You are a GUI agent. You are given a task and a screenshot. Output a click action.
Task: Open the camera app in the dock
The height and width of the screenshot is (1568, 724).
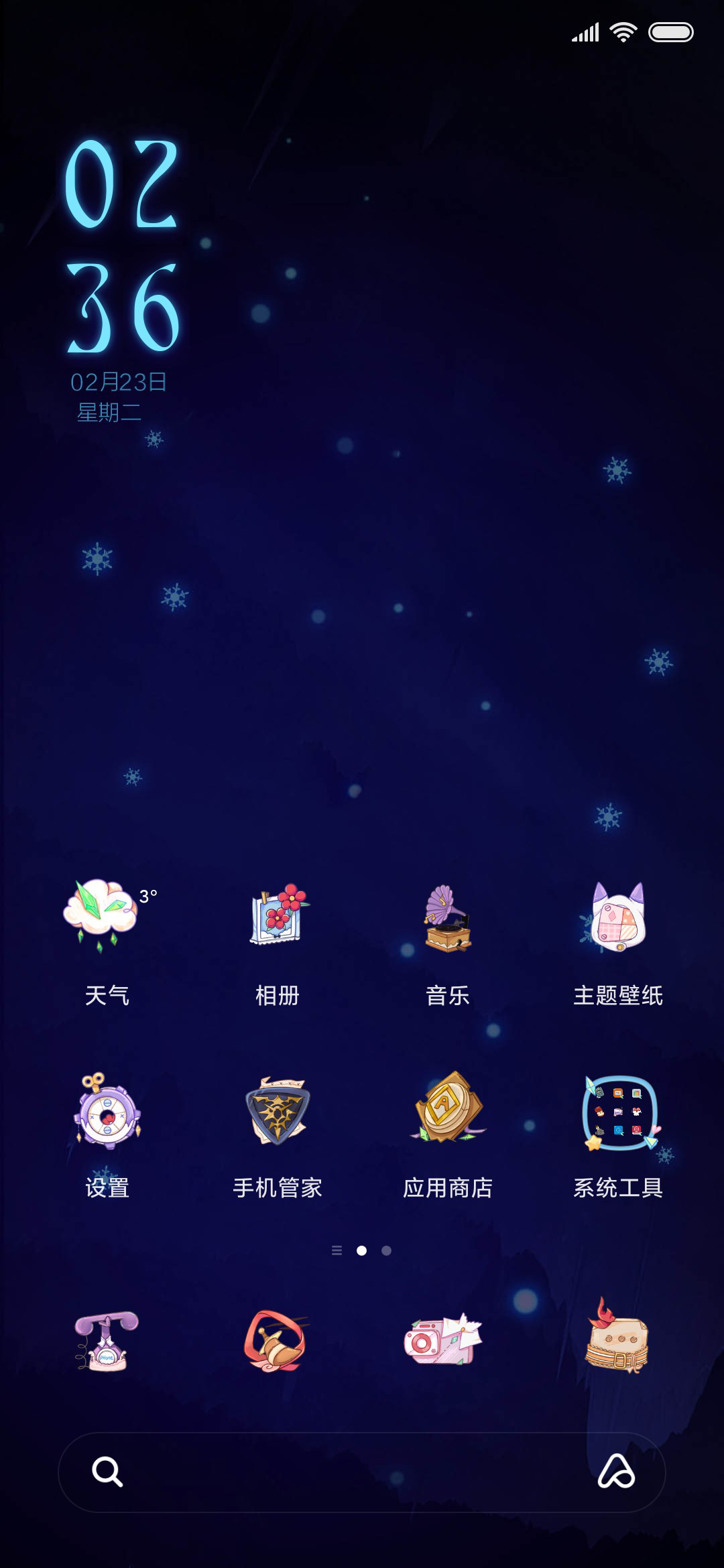click(x=444, y=1339)
